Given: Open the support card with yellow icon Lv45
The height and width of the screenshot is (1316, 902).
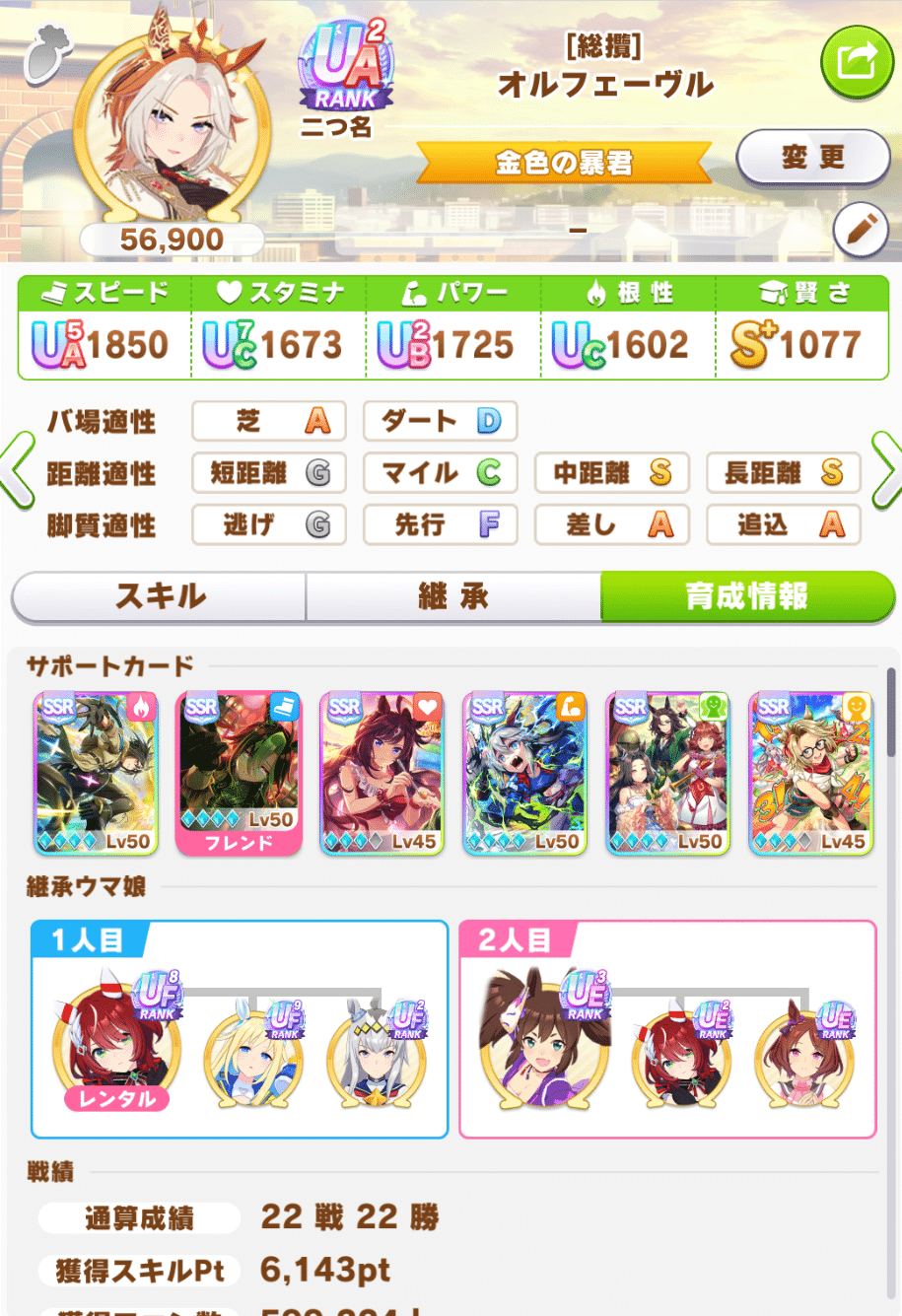Looking at the screenshot, I should (810, 773).
